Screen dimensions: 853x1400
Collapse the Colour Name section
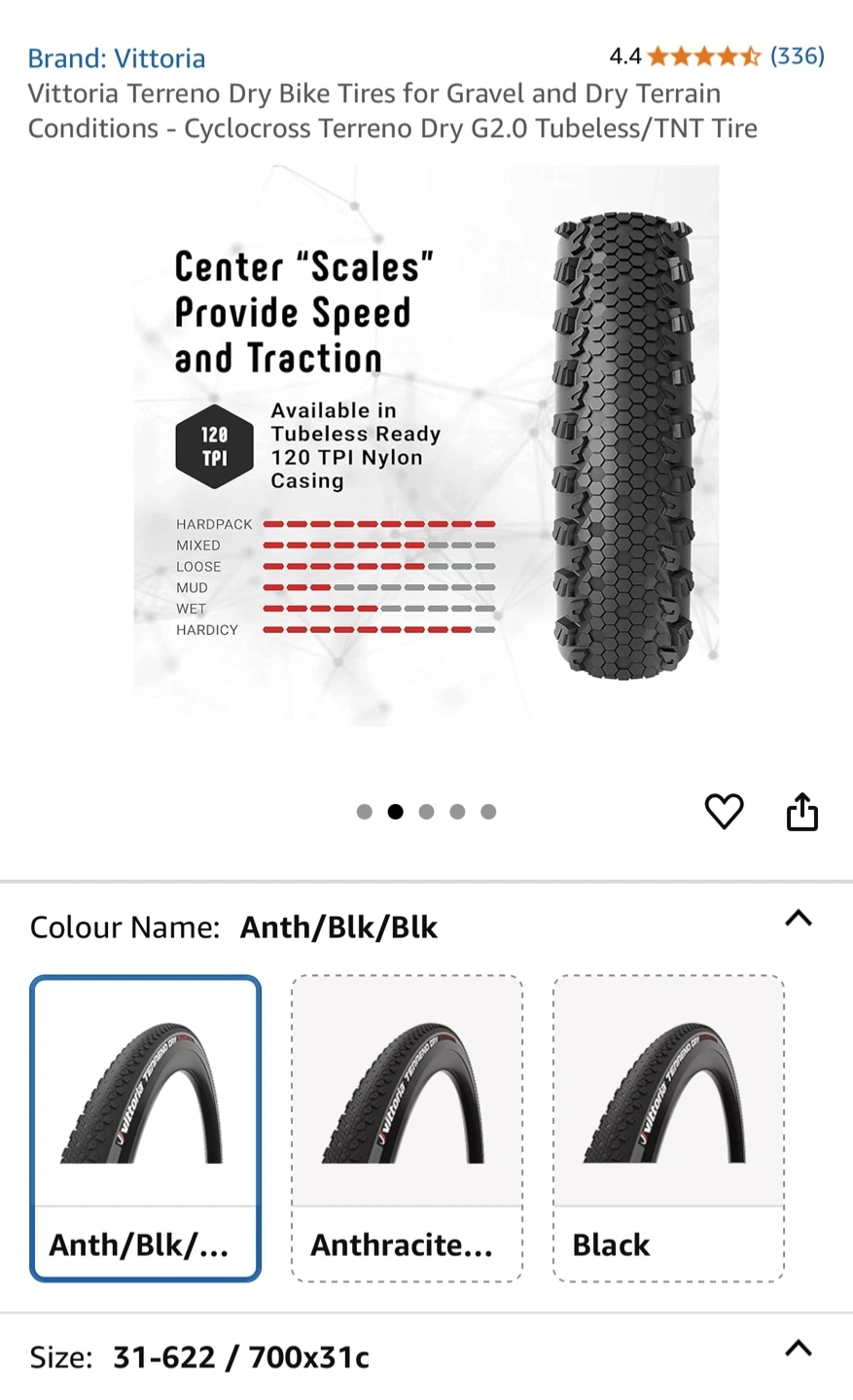pyautogui.click(x=799, y=919)
